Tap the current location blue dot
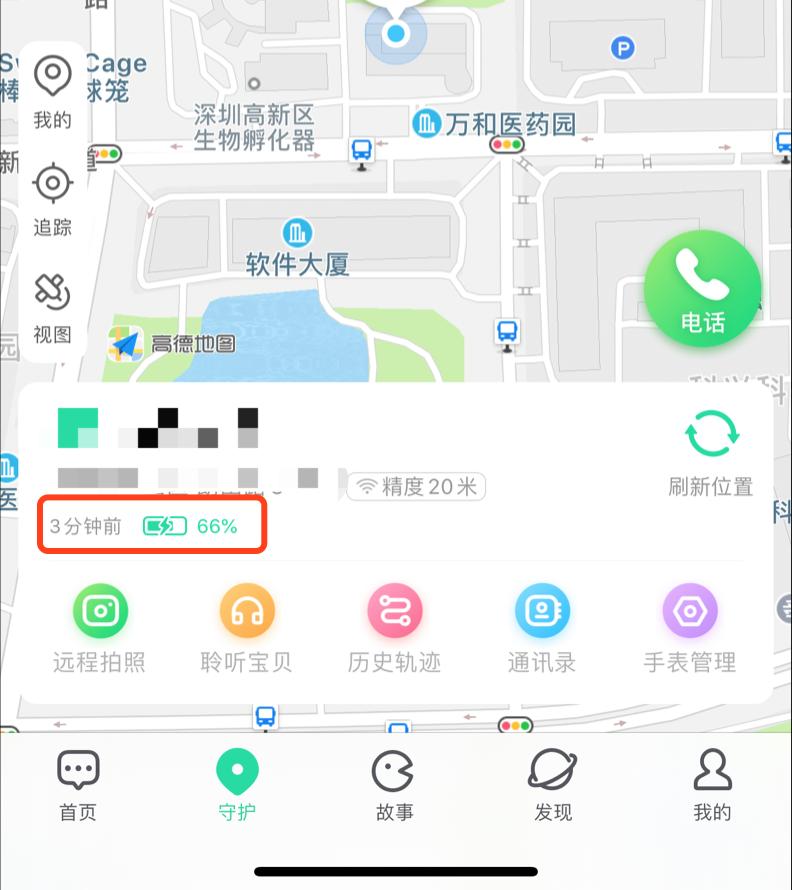Viewport: 792px width, 890px height. click(x=396, y=34)
